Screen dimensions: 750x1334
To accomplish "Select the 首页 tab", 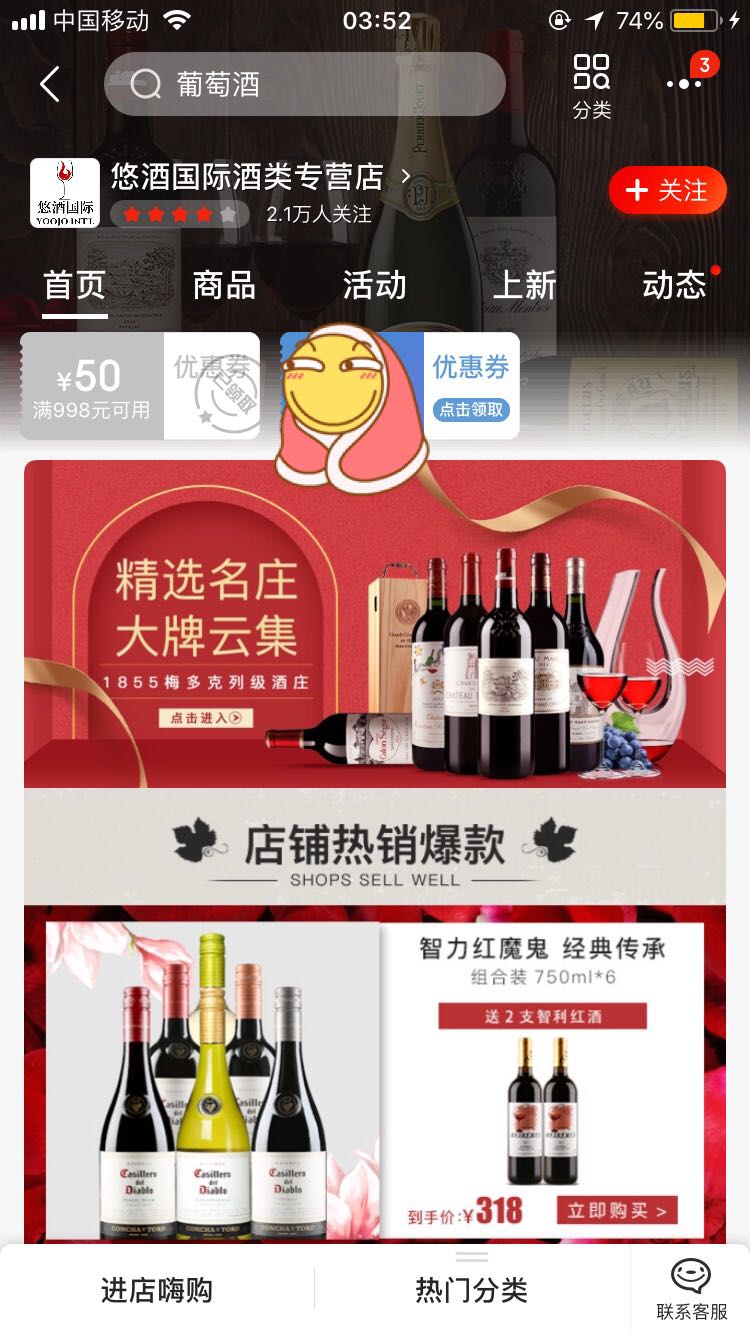I will coord(75,285).
